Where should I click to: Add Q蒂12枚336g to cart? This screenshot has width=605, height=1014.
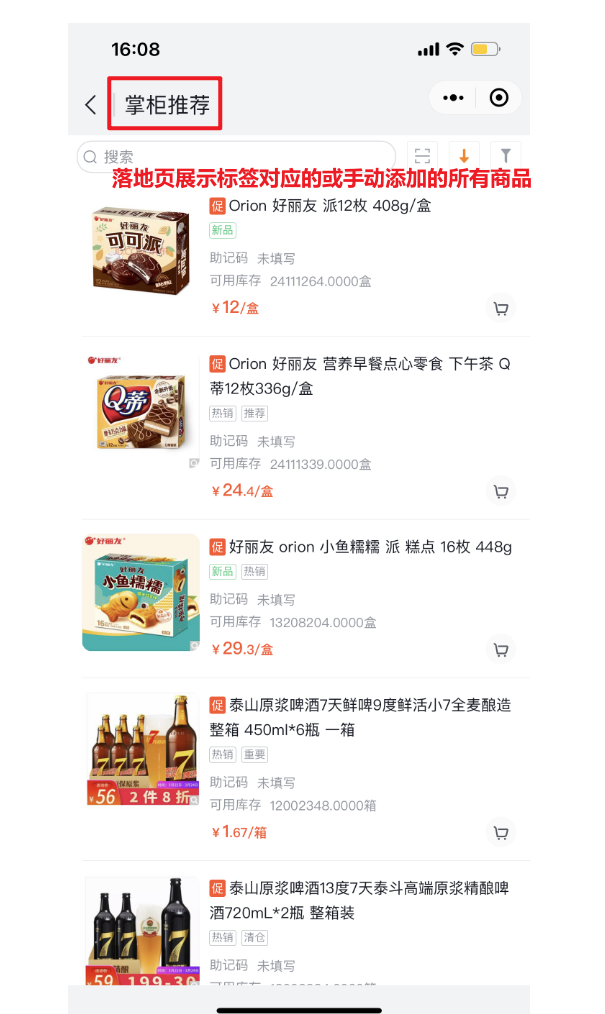pyautogui.click(x=501, y=491)
